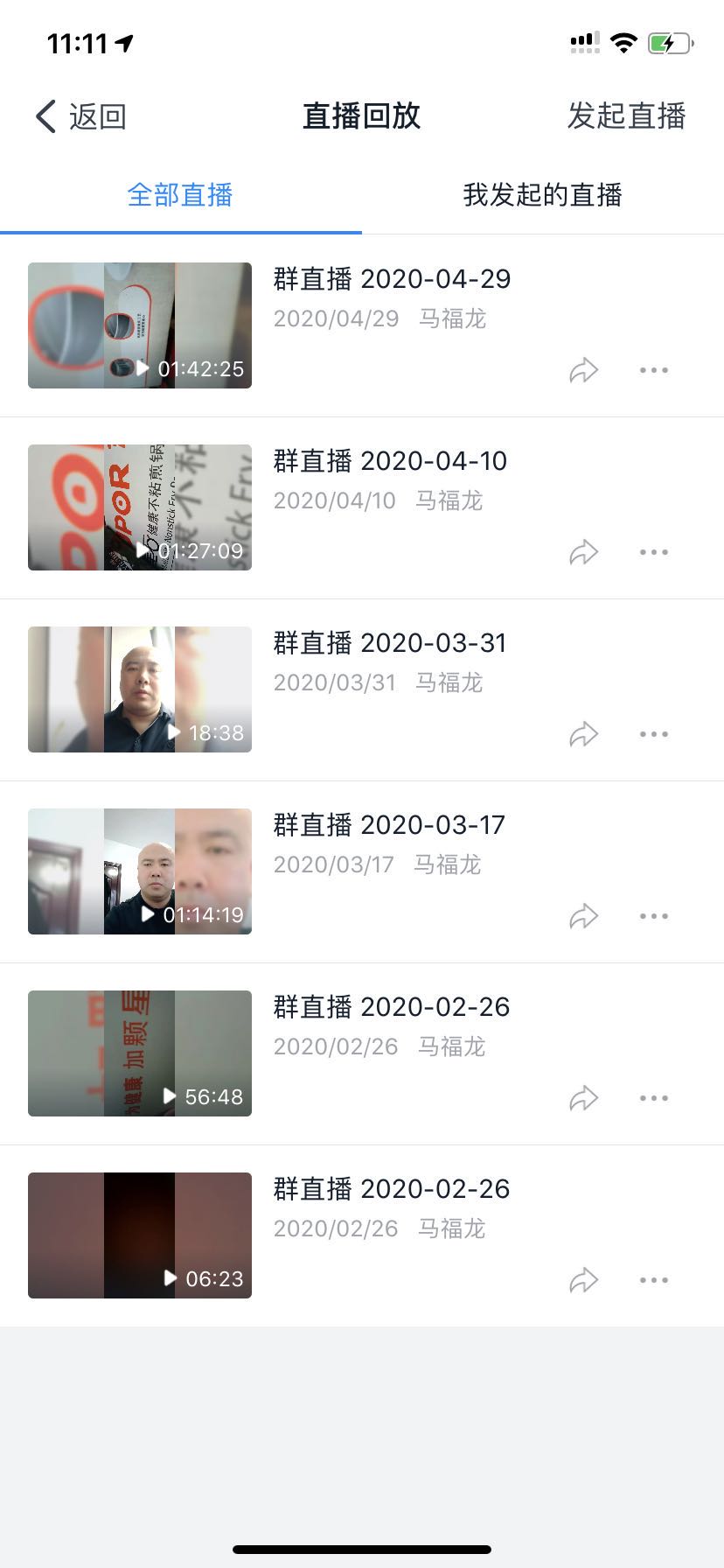Open more options for 群直播 2020-04-10
The image size is (724, 1568).
pos(654,552)
